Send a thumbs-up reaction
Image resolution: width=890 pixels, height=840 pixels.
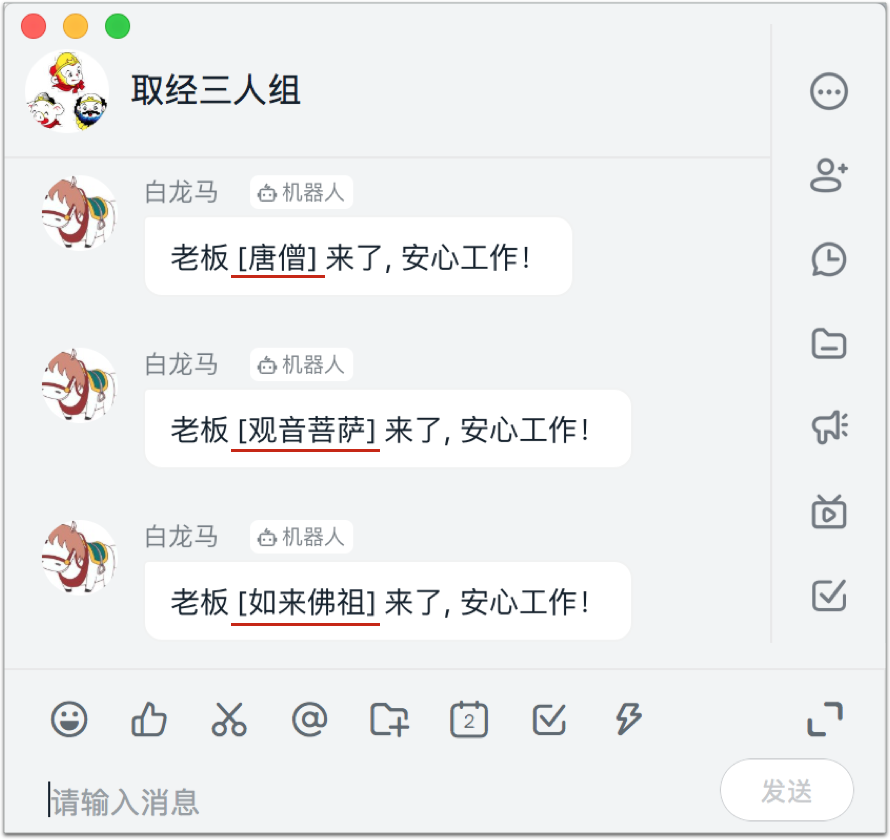149,719
